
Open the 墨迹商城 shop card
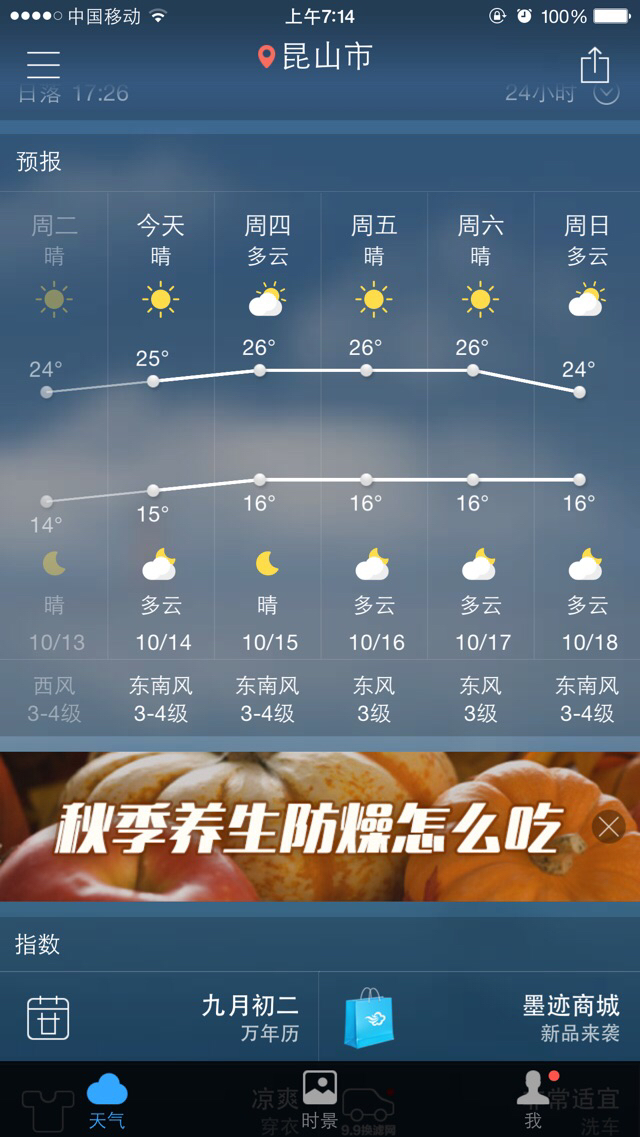pos(480,1017)
